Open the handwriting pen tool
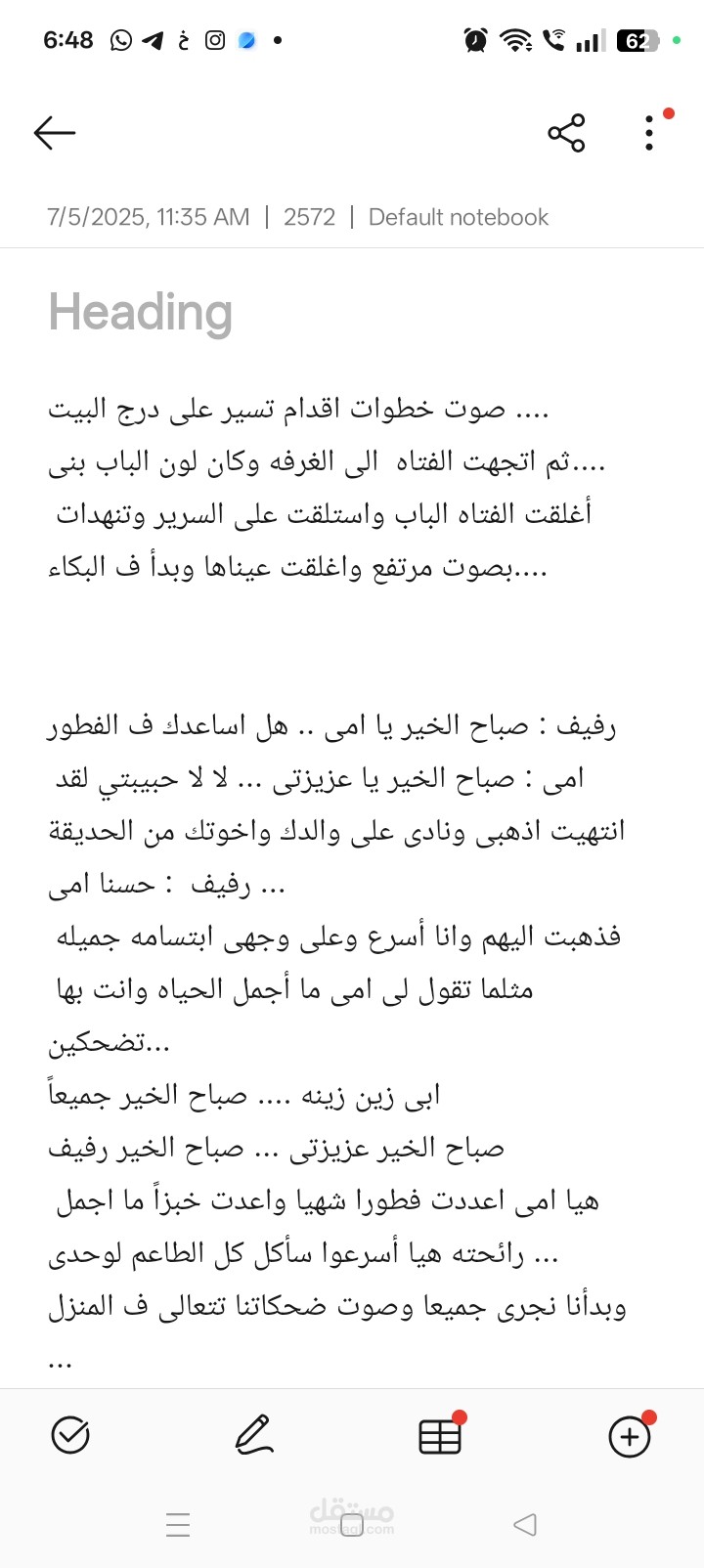 (x=253, y=1436)
